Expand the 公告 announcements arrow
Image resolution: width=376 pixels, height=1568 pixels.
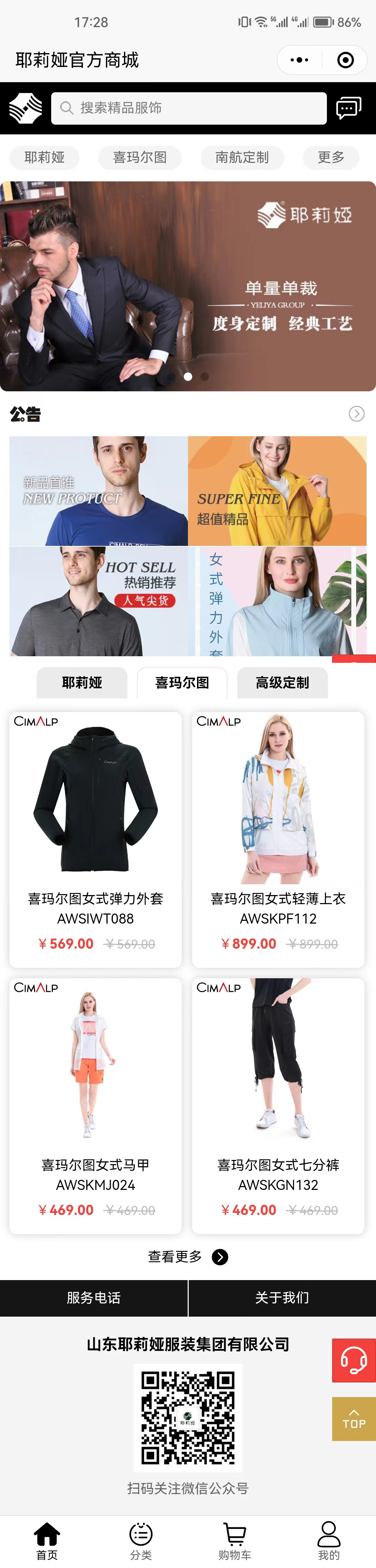[357, 414]
